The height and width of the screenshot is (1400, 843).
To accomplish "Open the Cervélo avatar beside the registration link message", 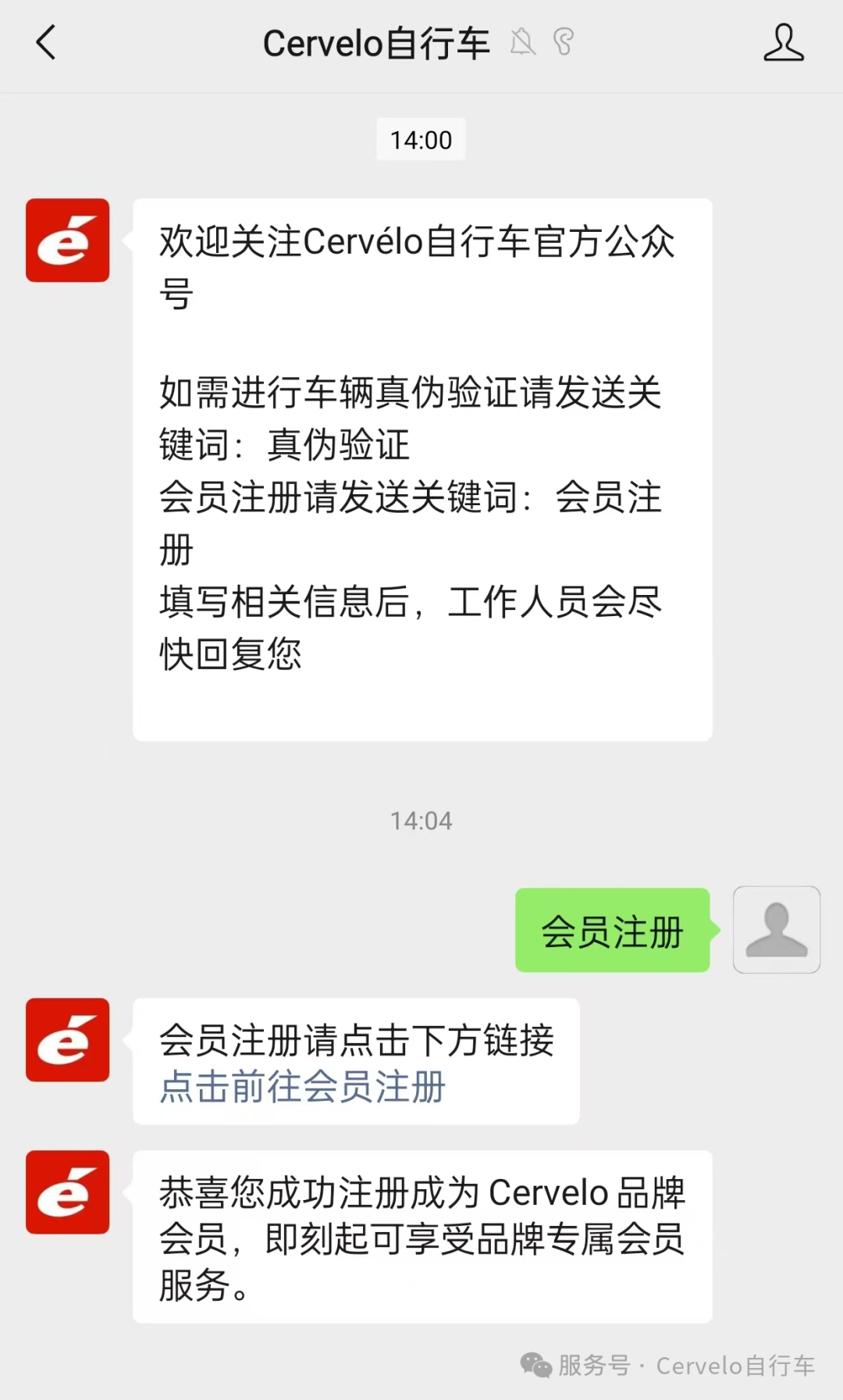I will pos(67,1041).
